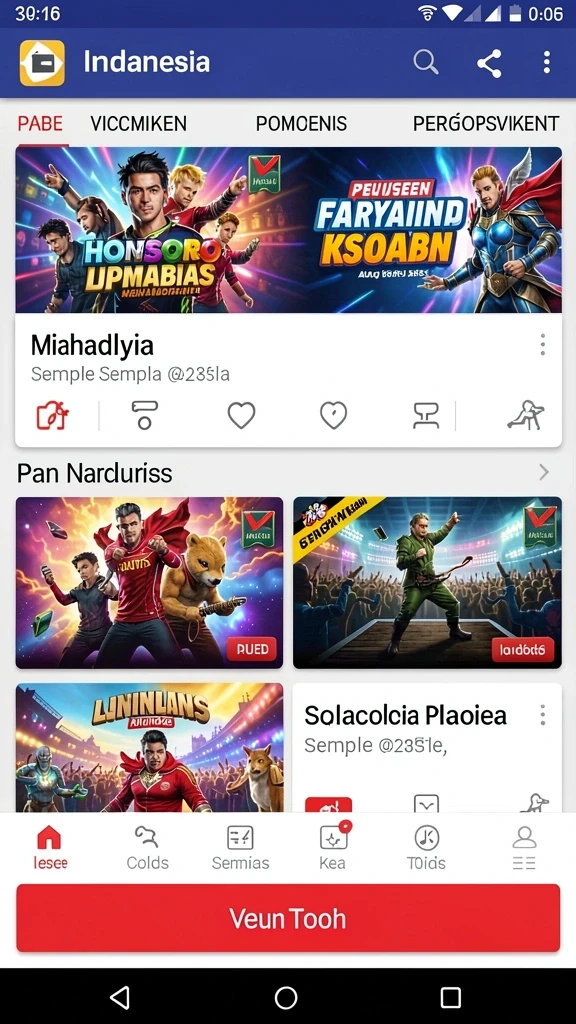Open the green soldier concert tile
576x1024 pixels.
427,583
